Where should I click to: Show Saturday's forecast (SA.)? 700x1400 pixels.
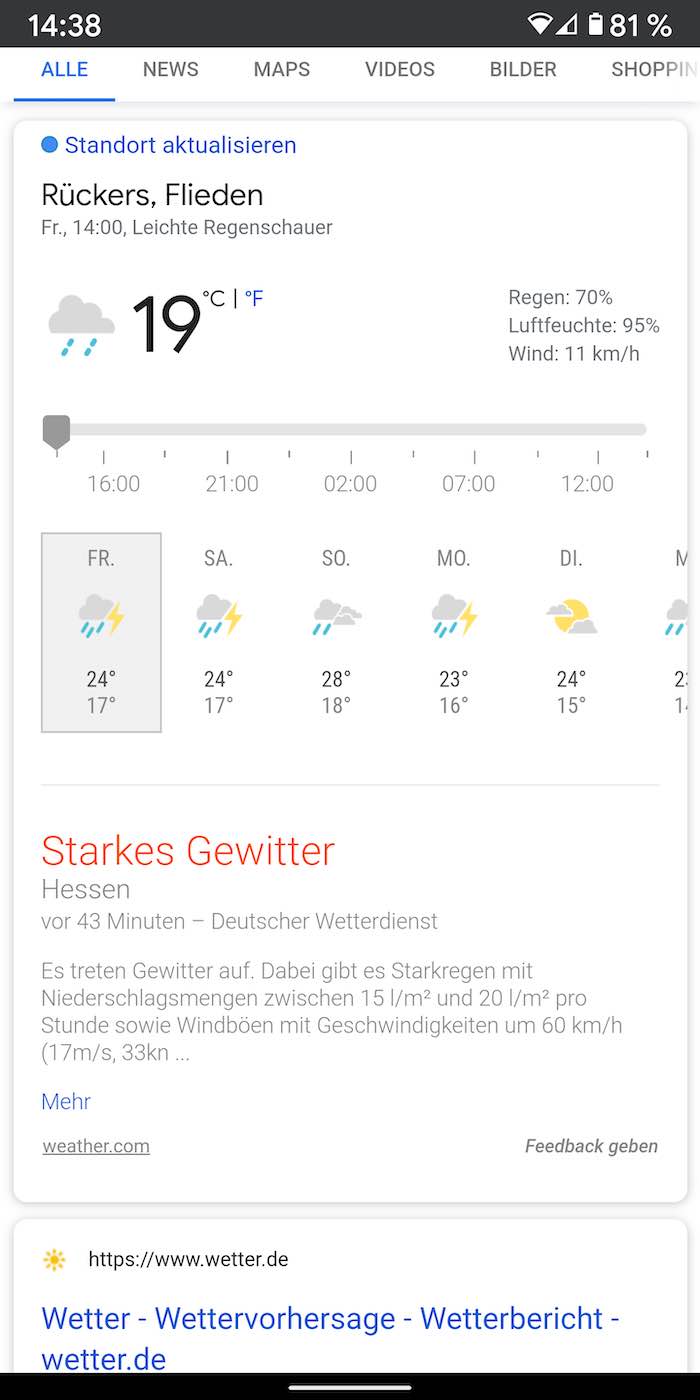(x=218, y=632)
